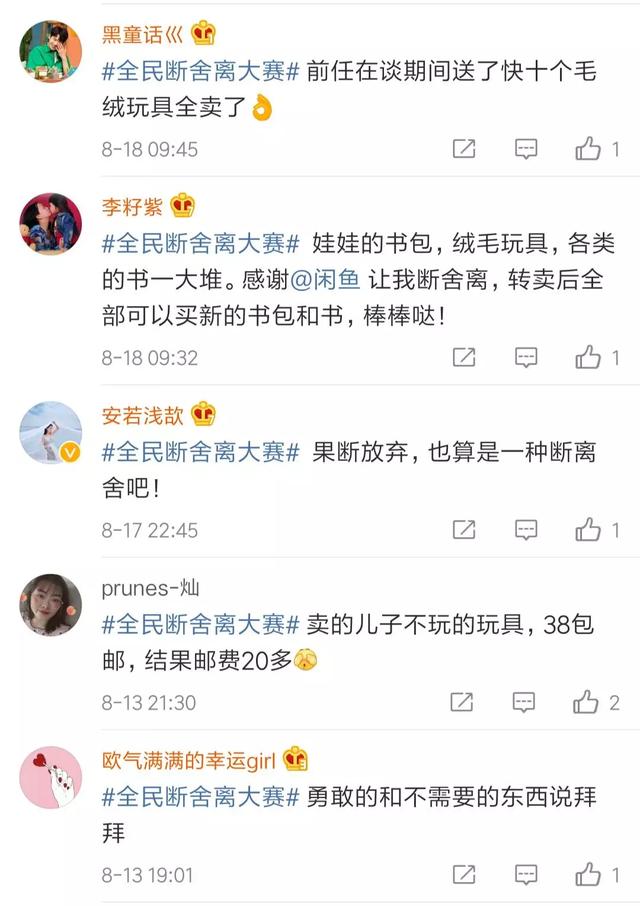Open hashtag in 安若浅歆's comment
The height and width of the screenshot is (906, 640).
pyautogui.click(x=200, y=451)
